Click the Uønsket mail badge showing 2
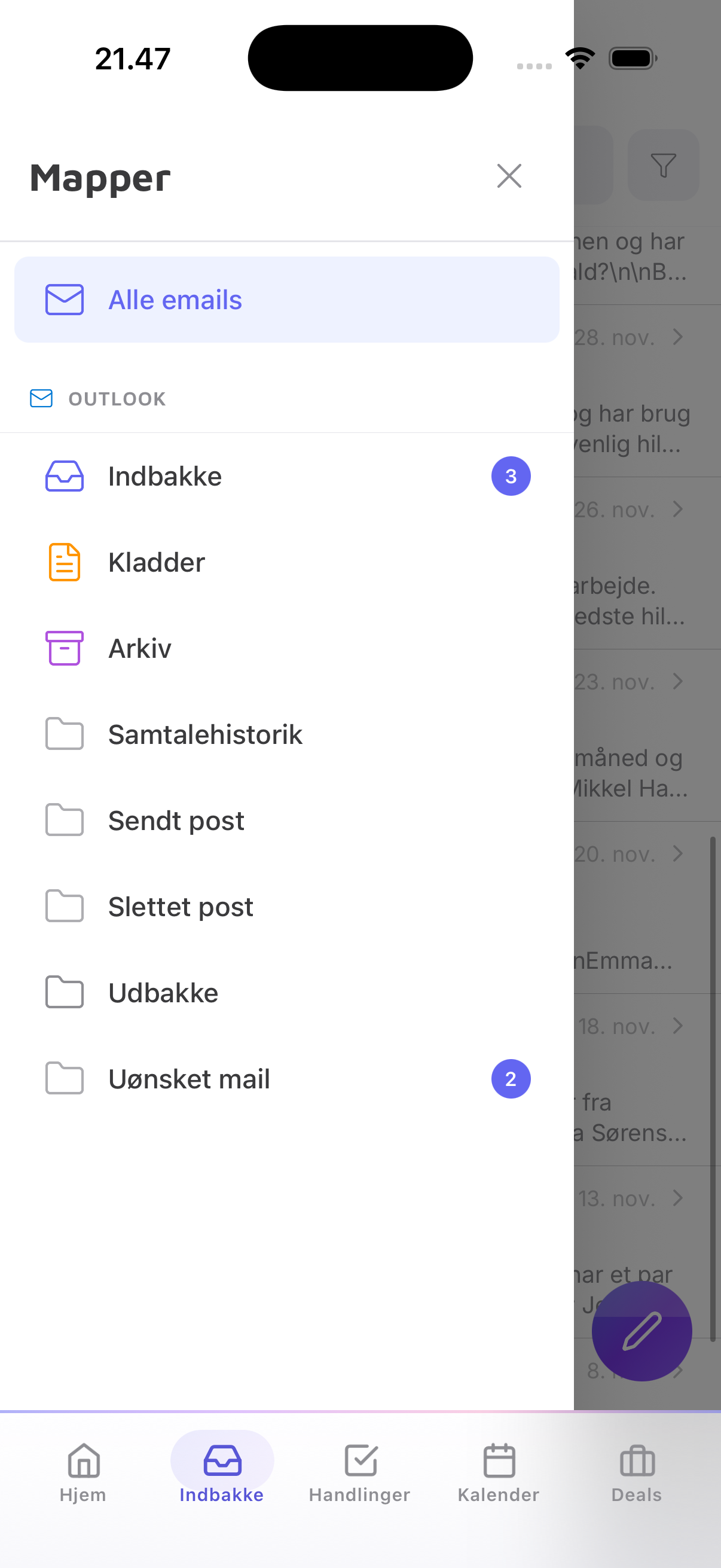 [x=511, y=1078]
